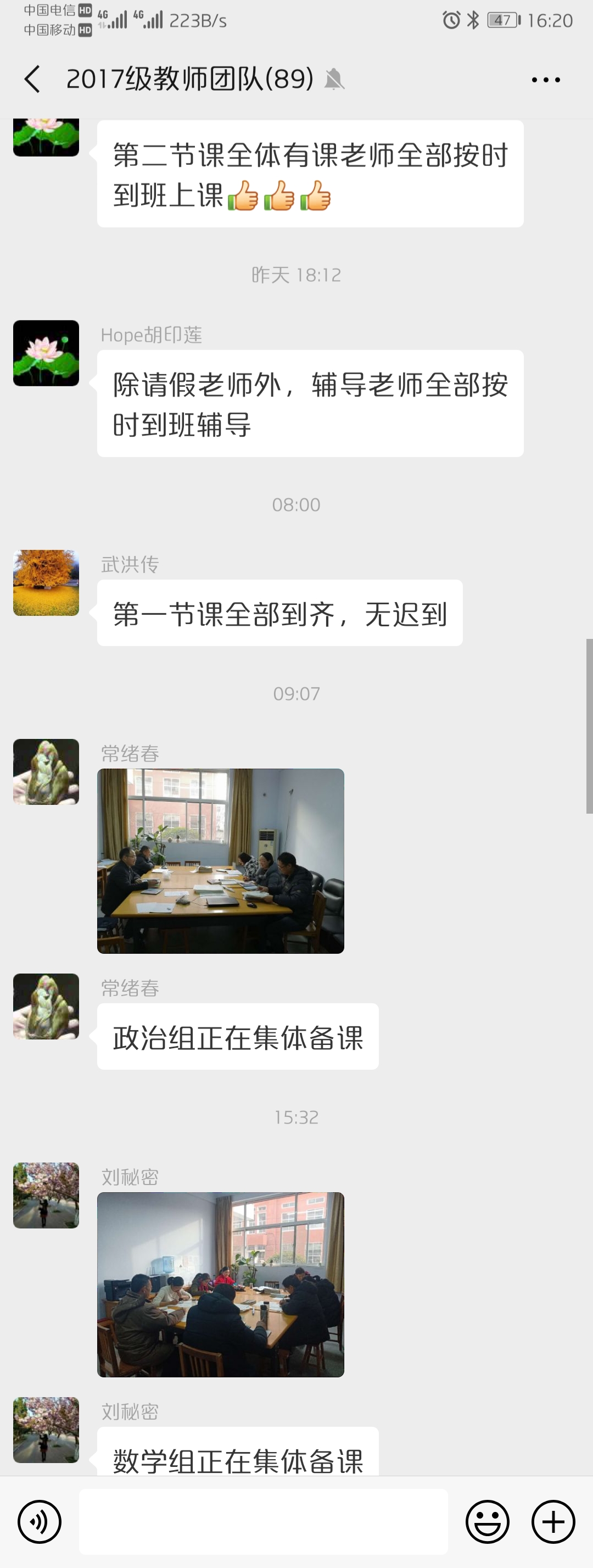The image size is (593, 1568).
Task: Open the group chat overflow menu
Action: coord(546,80)
